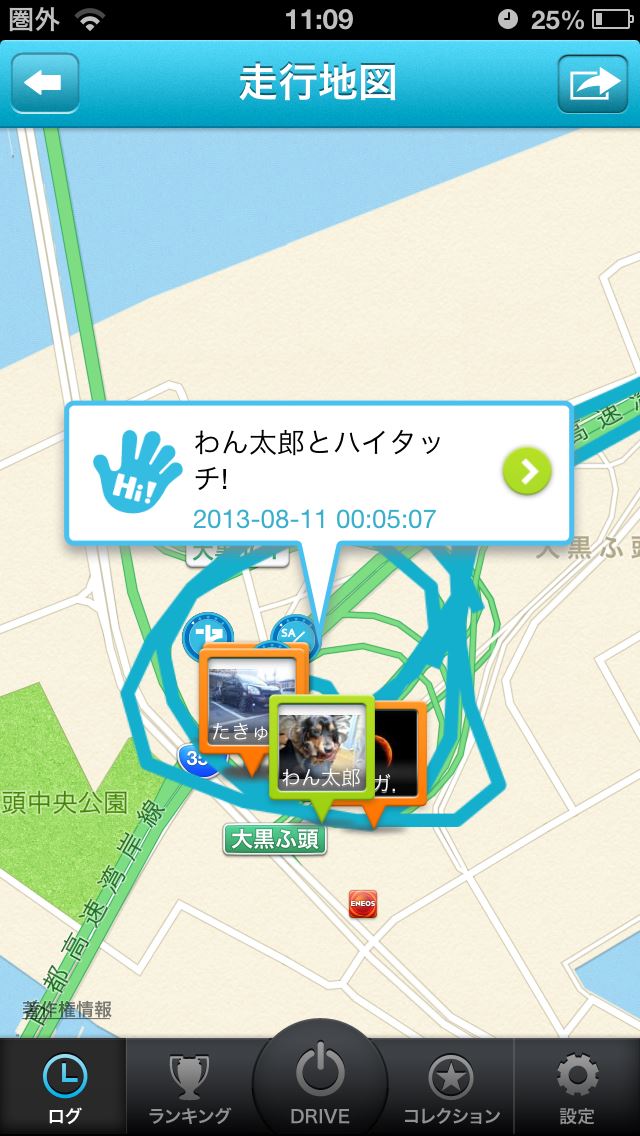640x1136 pixels.
Task: Switch to the ログ tab
Action: point(64,1087)
